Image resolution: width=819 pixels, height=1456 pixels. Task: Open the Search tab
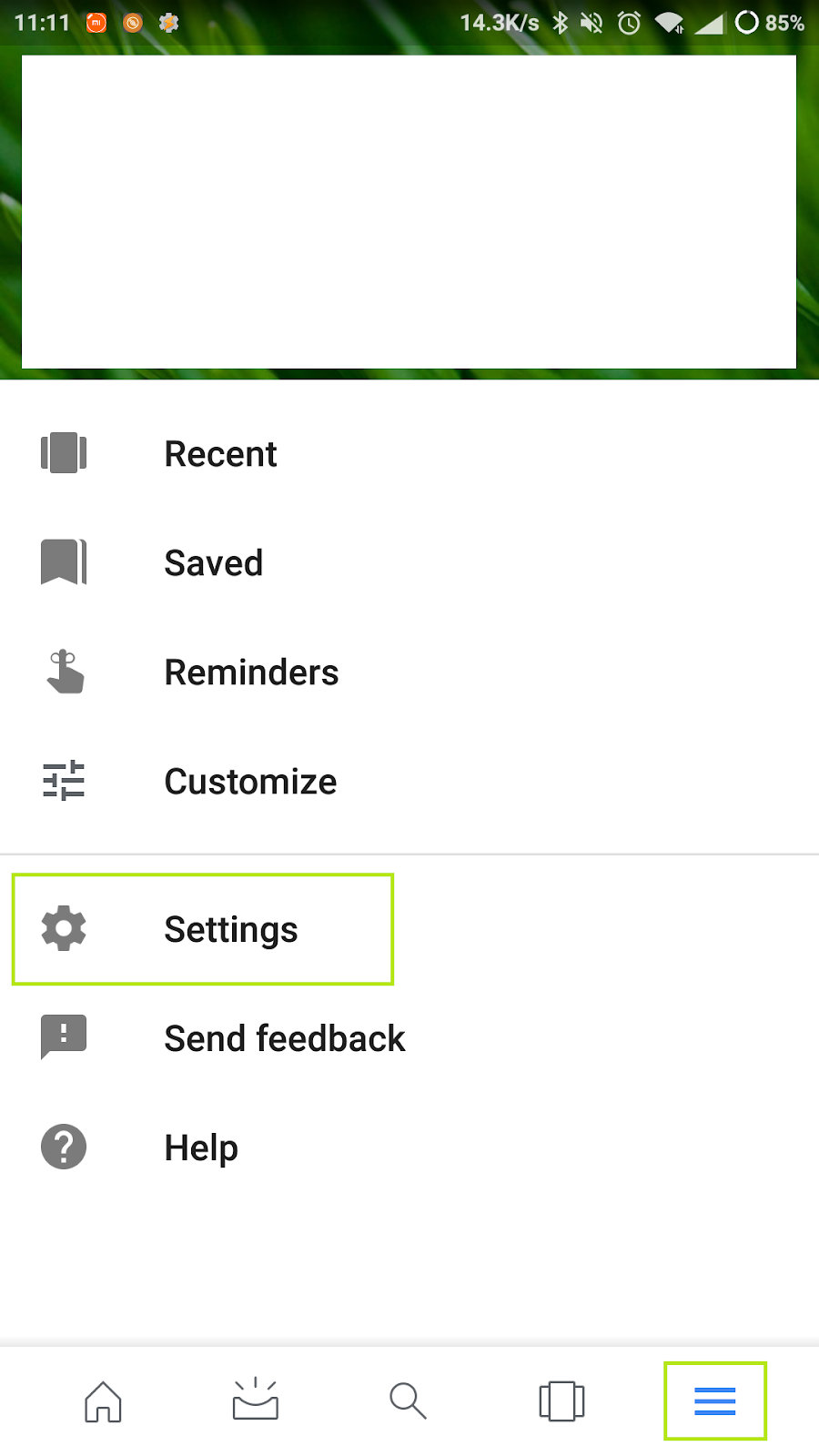point(408,1400)
